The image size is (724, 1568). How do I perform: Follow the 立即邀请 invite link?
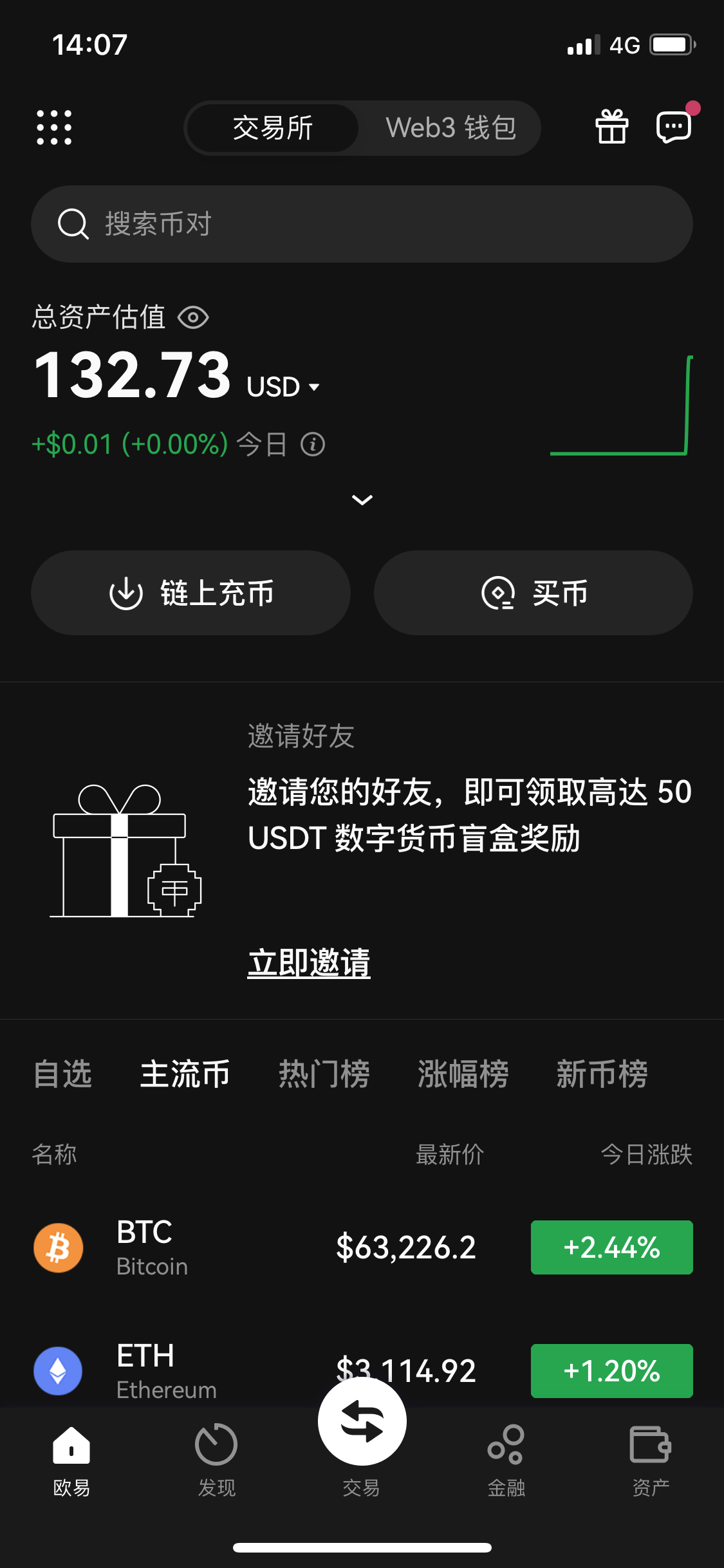(x=309, y=963)
